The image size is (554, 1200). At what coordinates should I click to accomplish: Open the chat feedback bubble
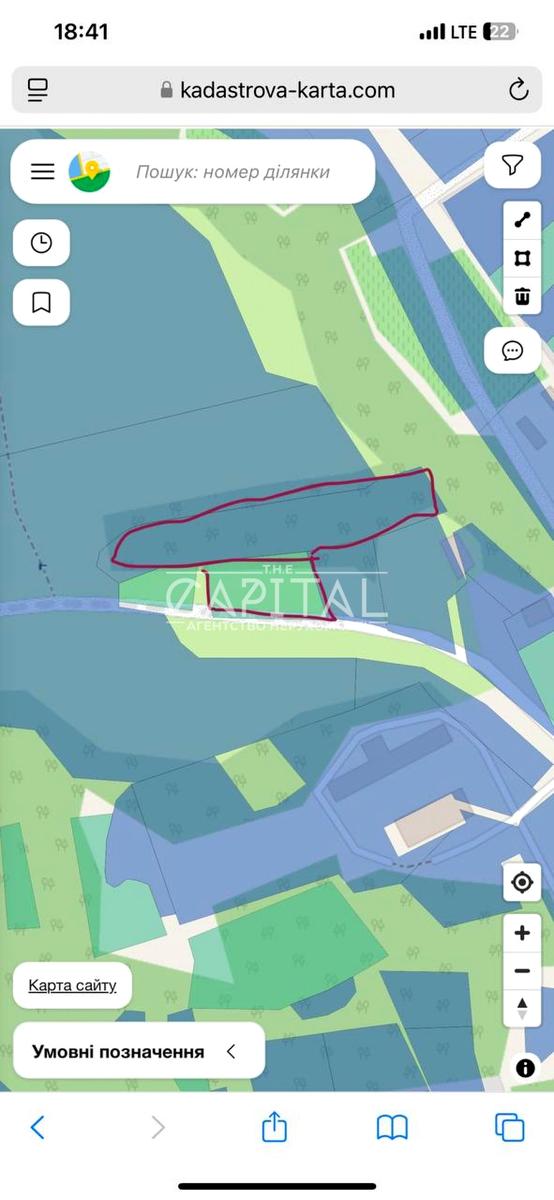click(x=513, y=350)
